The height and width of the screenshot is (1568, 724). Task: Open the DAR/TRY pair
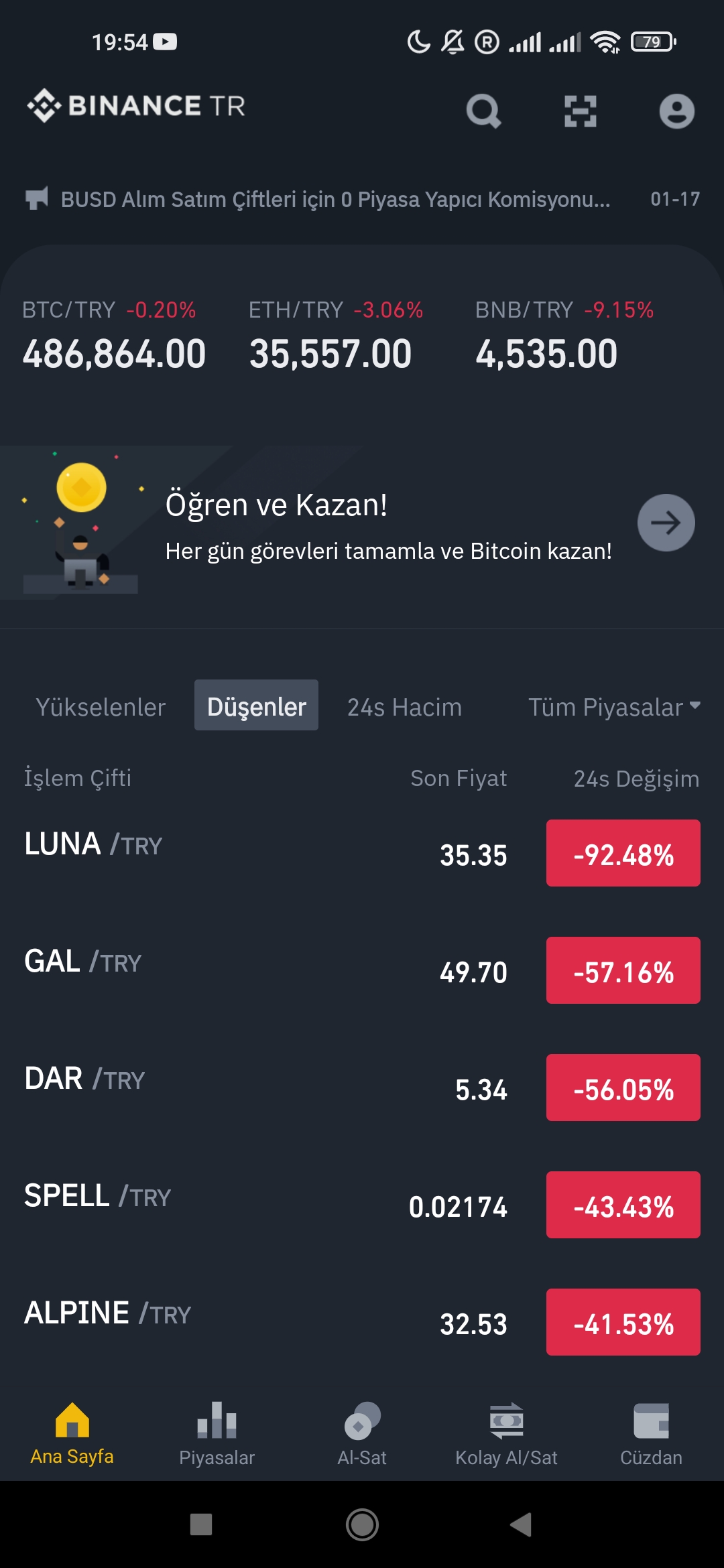coord(362,1088)
